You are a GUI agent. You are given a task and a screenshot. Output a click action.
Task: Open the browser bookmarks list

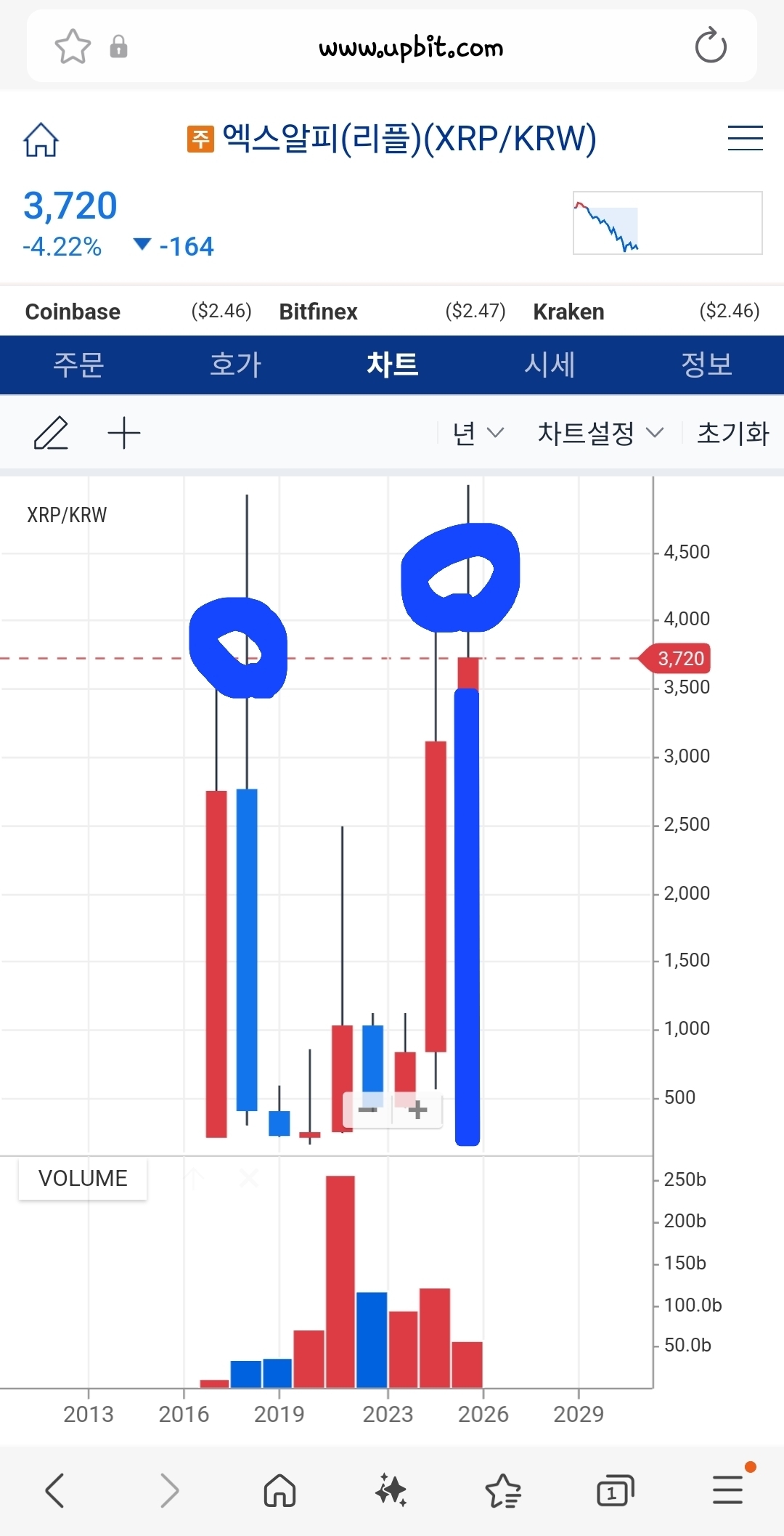503,1491
